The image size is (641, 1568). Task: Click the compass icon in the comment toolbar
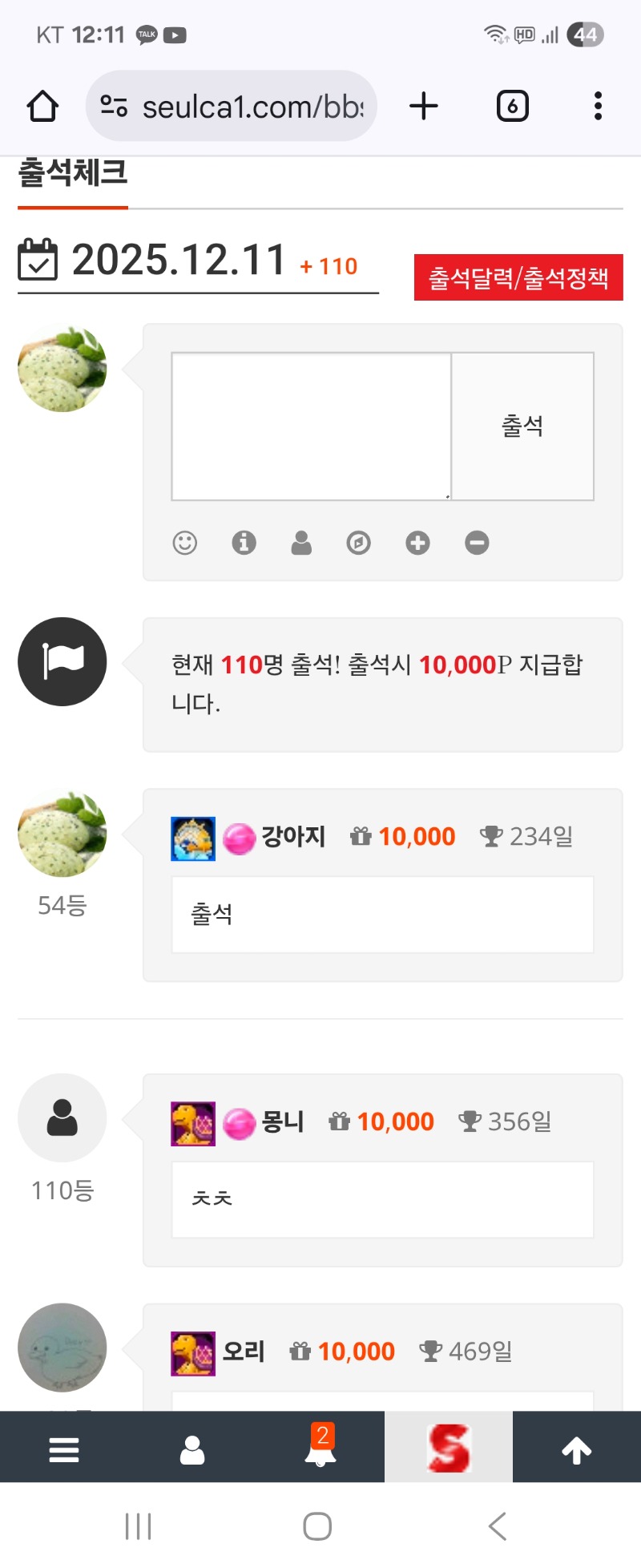coord(359,543)
